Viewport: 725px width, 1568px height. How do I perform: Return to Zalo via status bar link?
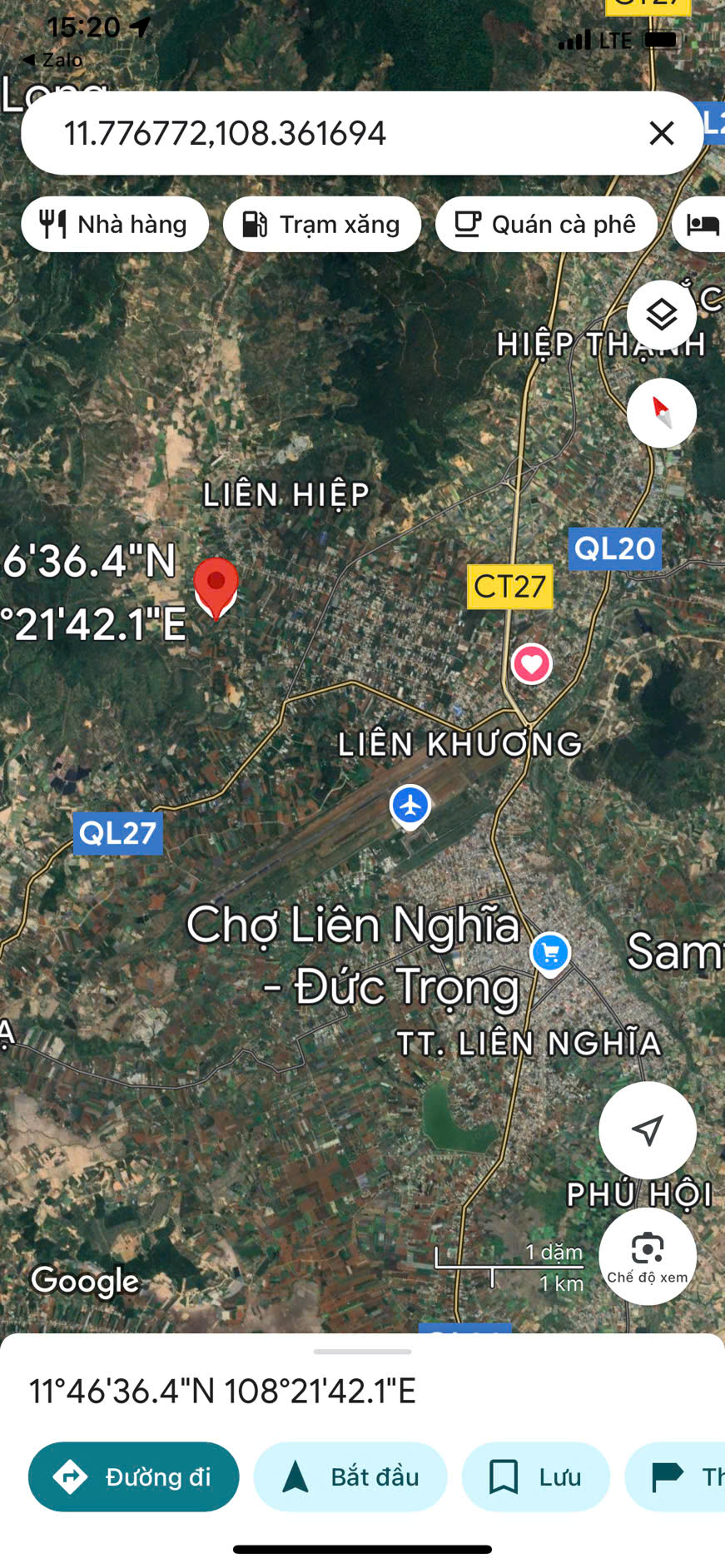coord(52,60)
